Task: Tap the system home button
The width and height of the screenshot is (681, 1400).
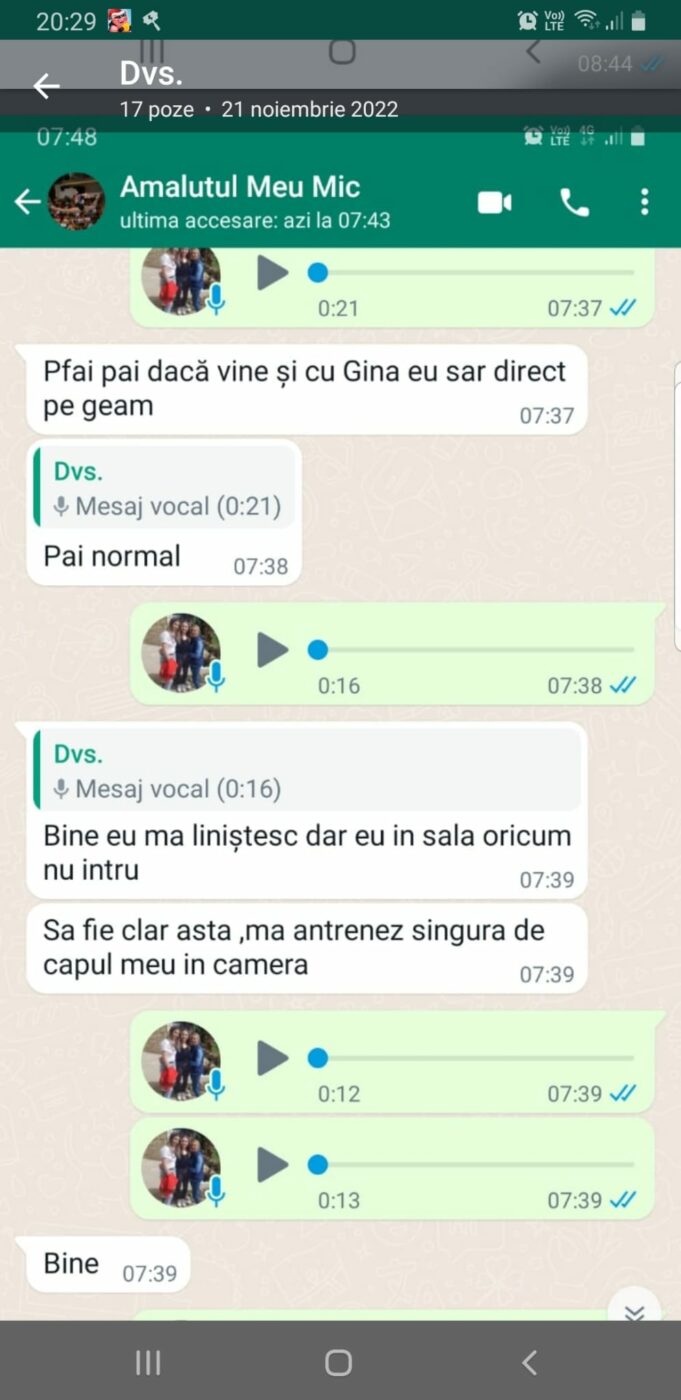Action: tap(339, 1362)
